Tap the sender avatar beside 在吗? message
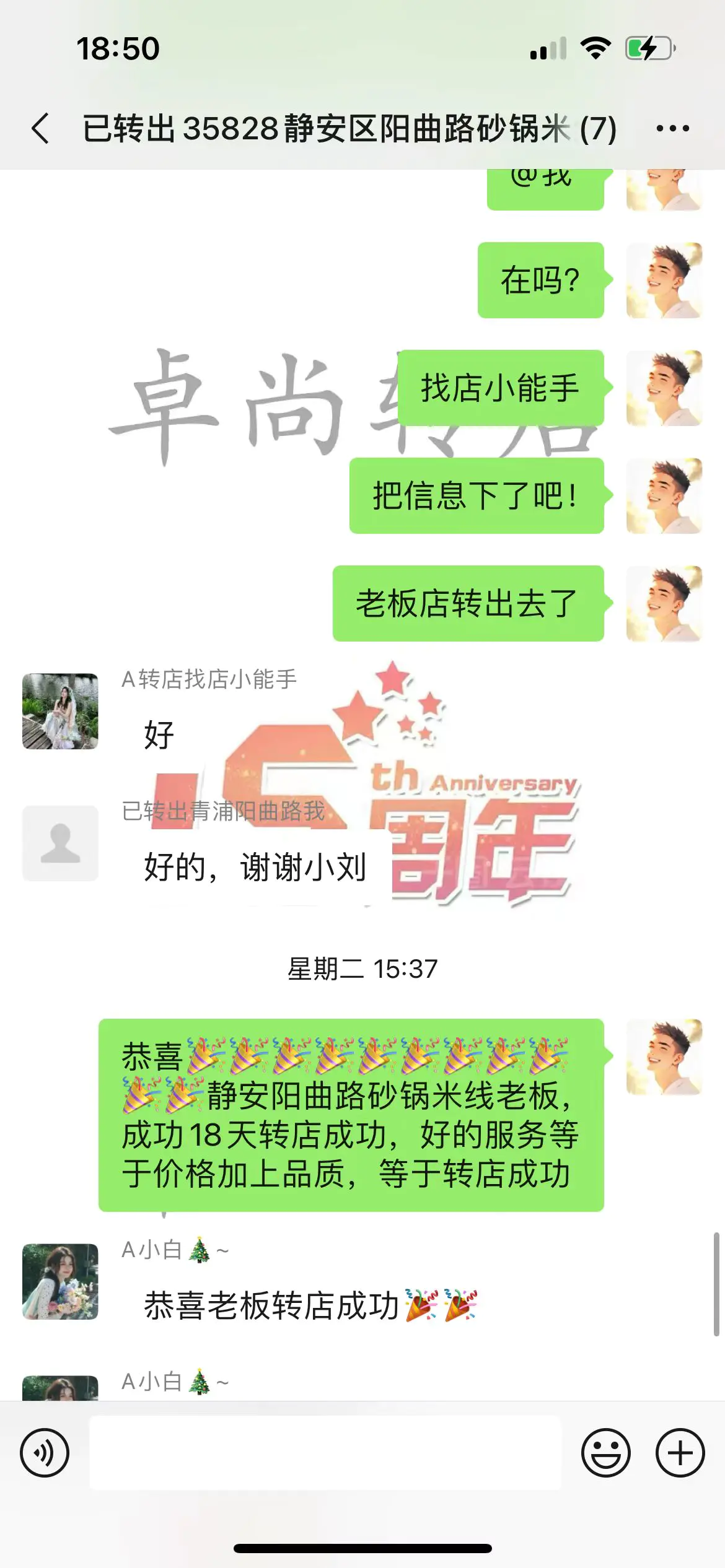This screenshot has width=725, height=1568. (664, 280)
